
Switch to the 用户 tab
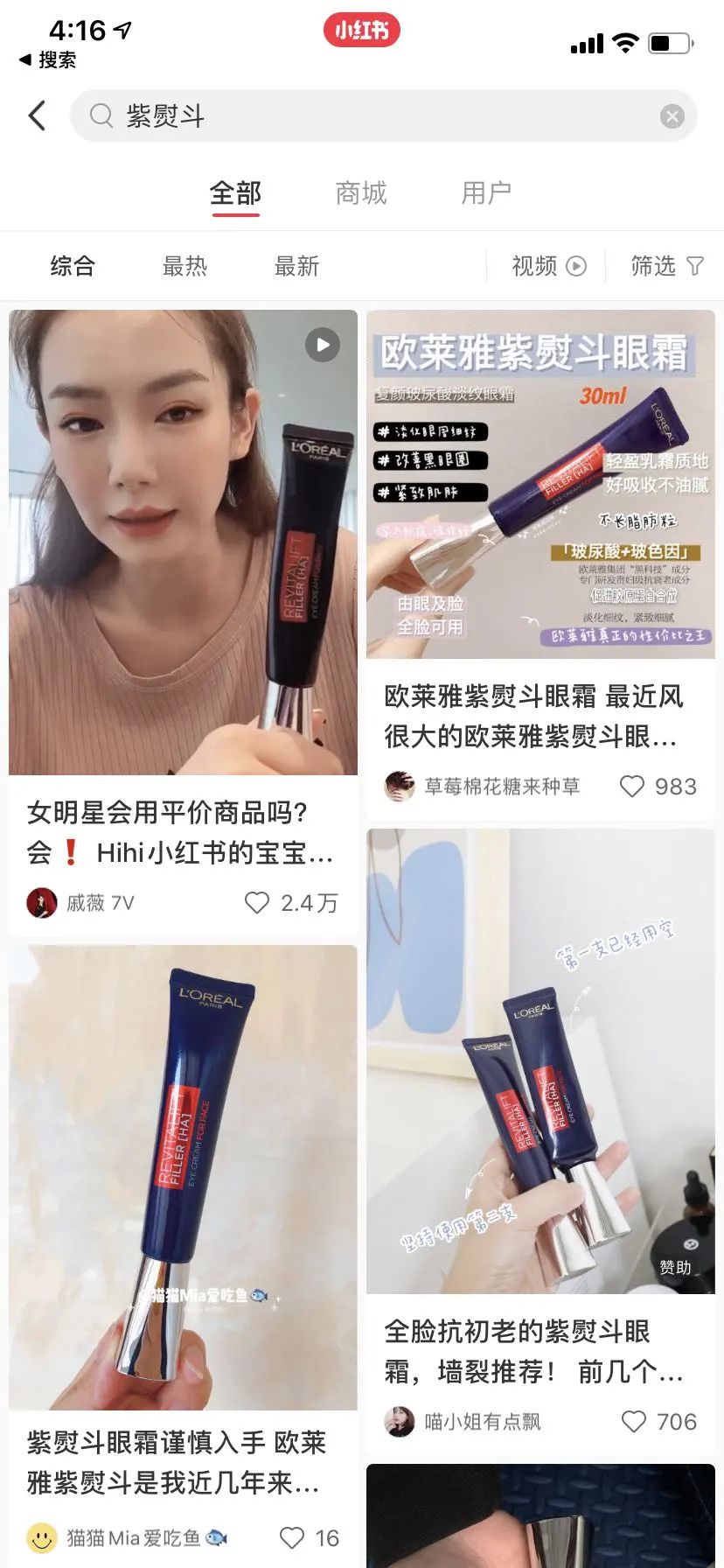click(486, 193)
